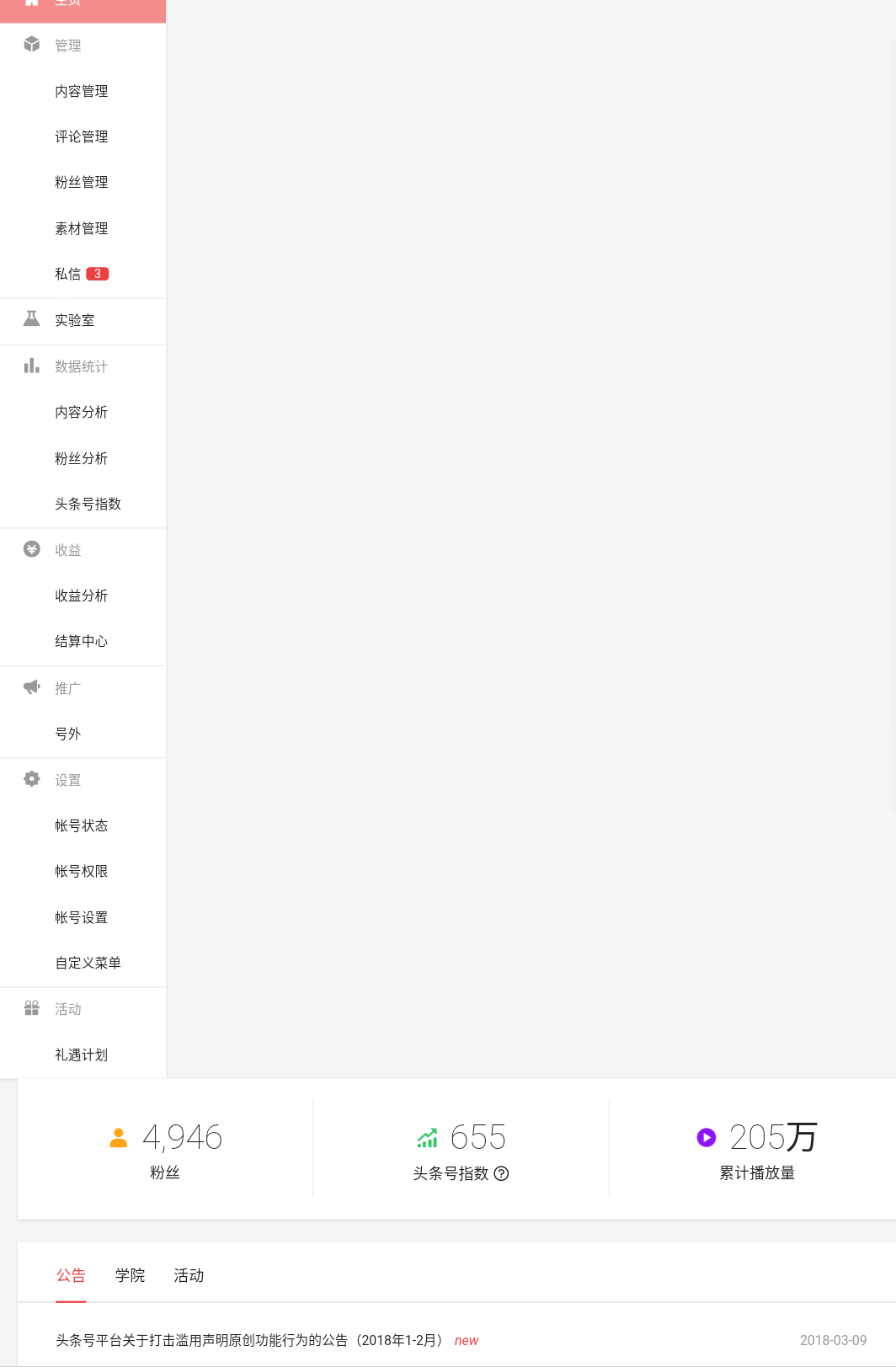Image resolution: width=896 pixels, height=1367 pixels.
Task: Open 数据统计 via the bar chart icon
Action: tap(31, 366)
